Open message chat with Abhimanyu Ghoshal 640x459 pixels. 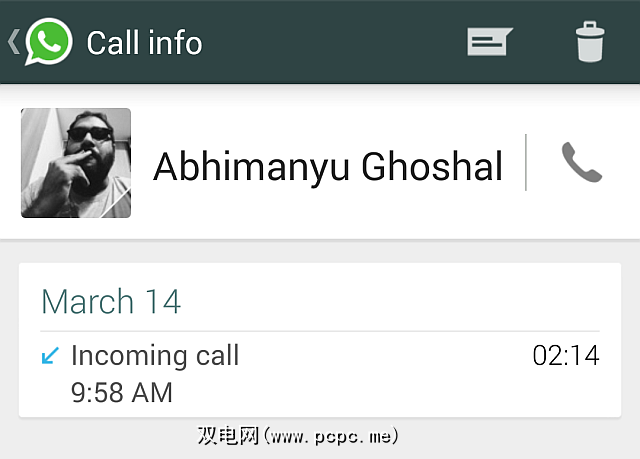tap(489, 42)
